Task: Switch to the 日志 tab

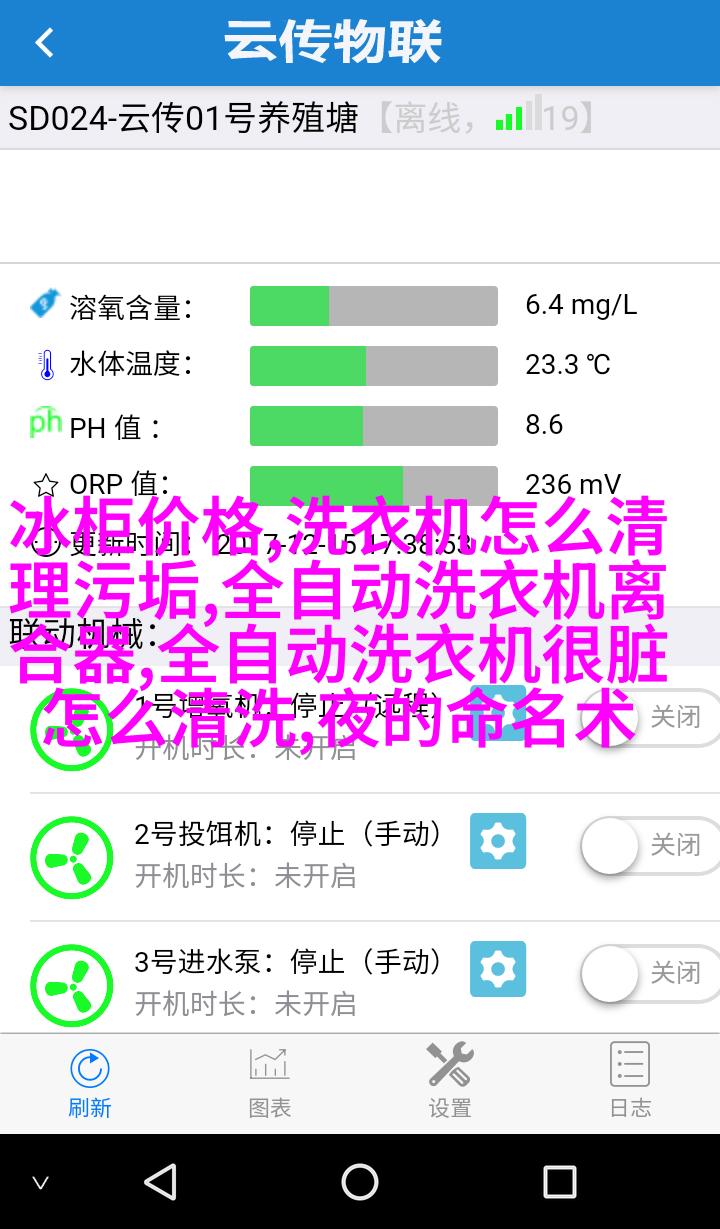Action: click(x=630, y=1082)
